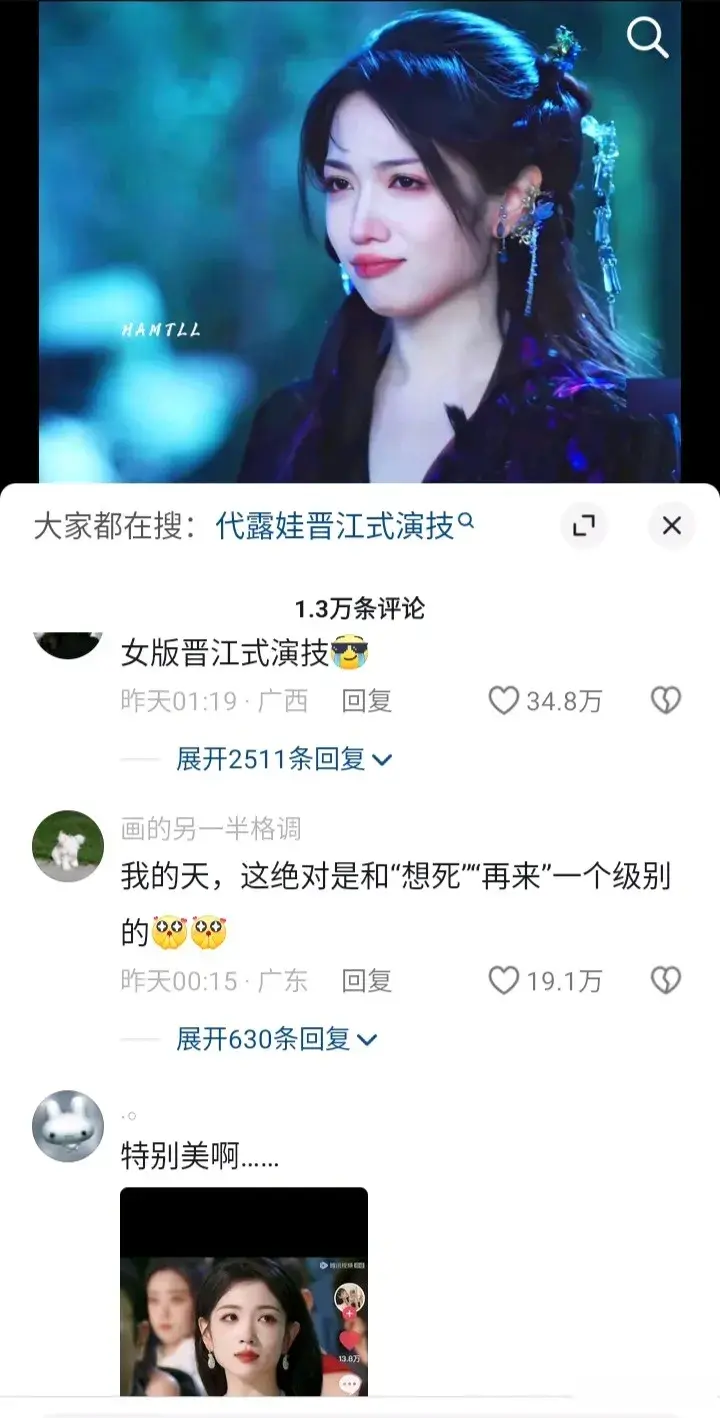720x1418 pixels.
Task: Dislike 画的另一半格调's comment
Action: 665,981
